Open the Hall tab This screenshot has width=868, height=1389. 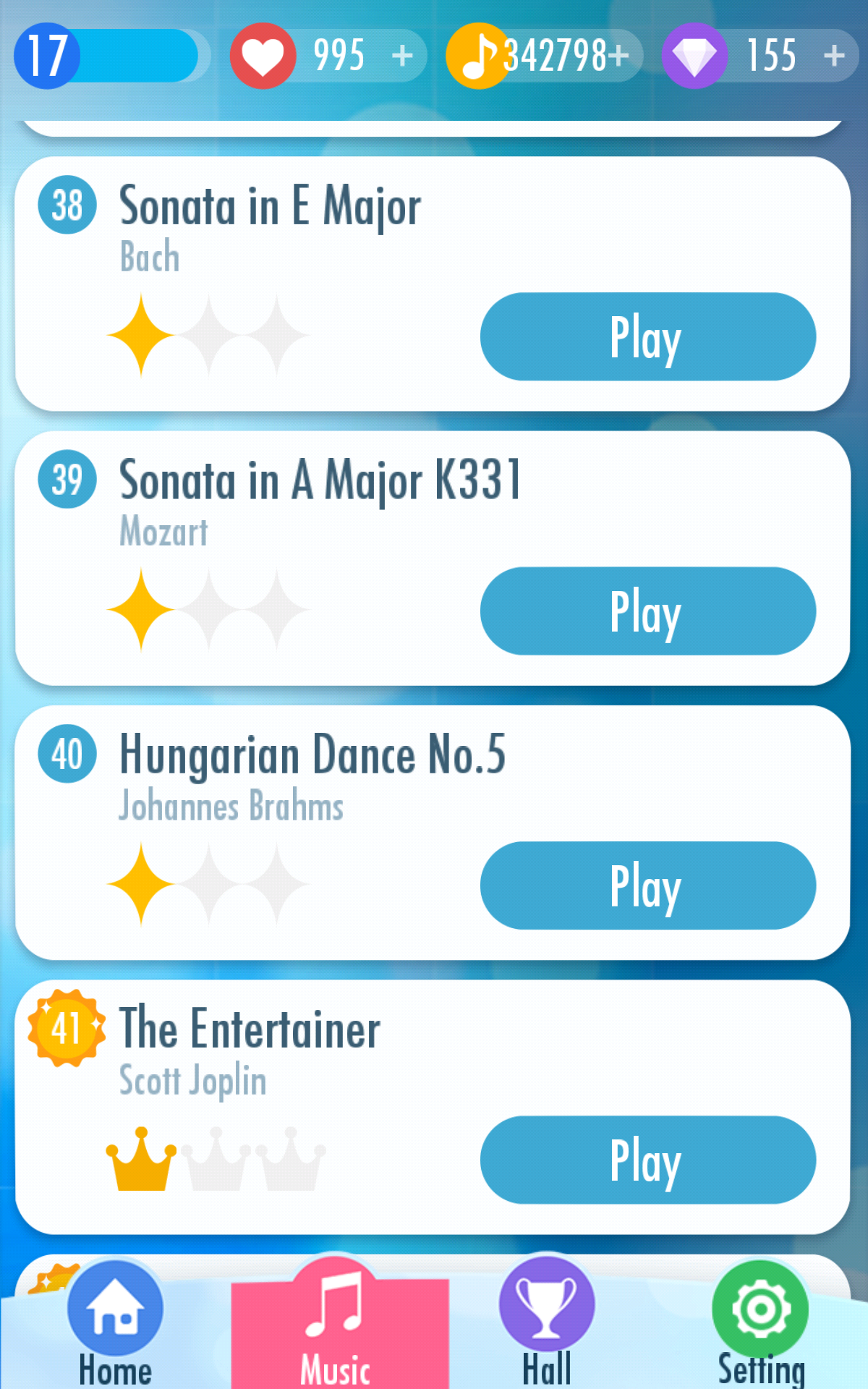tap(547, 1324)
